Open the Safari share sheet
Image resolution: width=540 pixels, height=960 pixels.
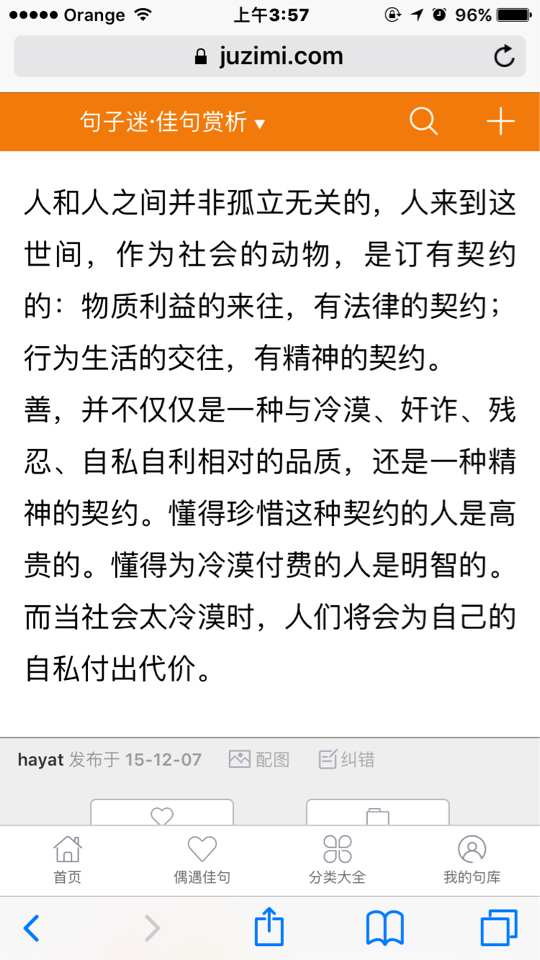click(269, 926)
